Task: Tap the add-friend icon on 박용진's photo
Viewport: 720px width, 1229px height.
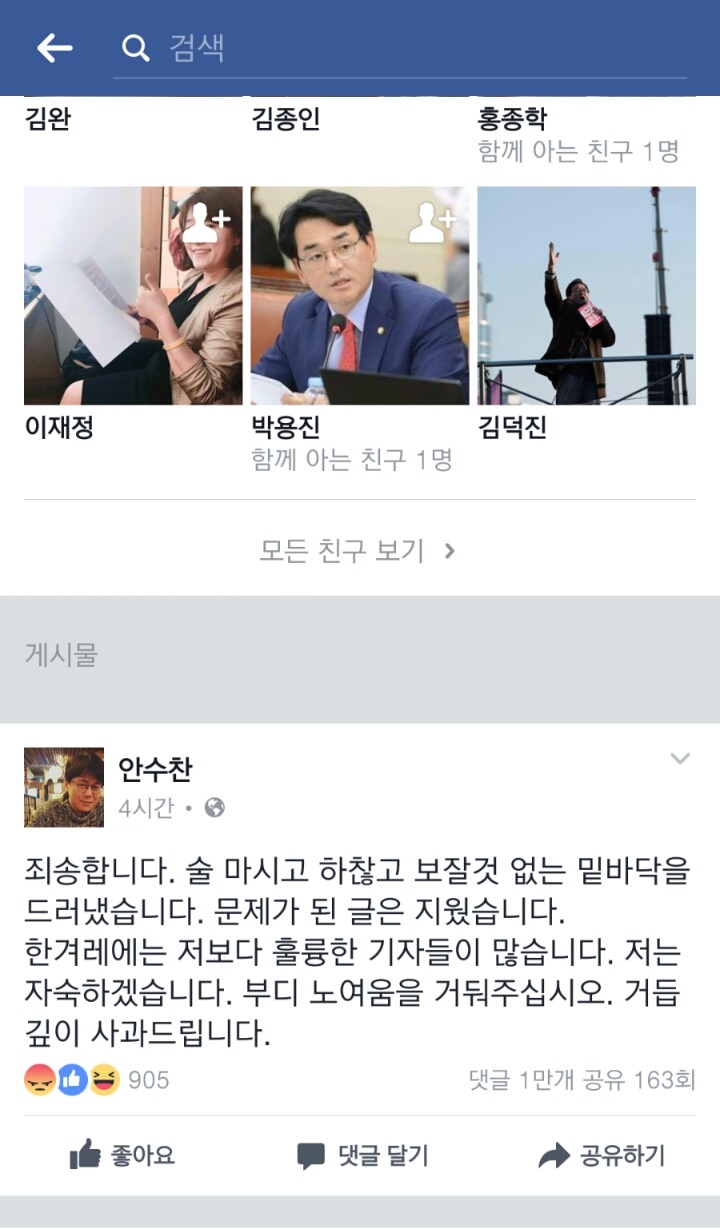Action: coord(430,222)
